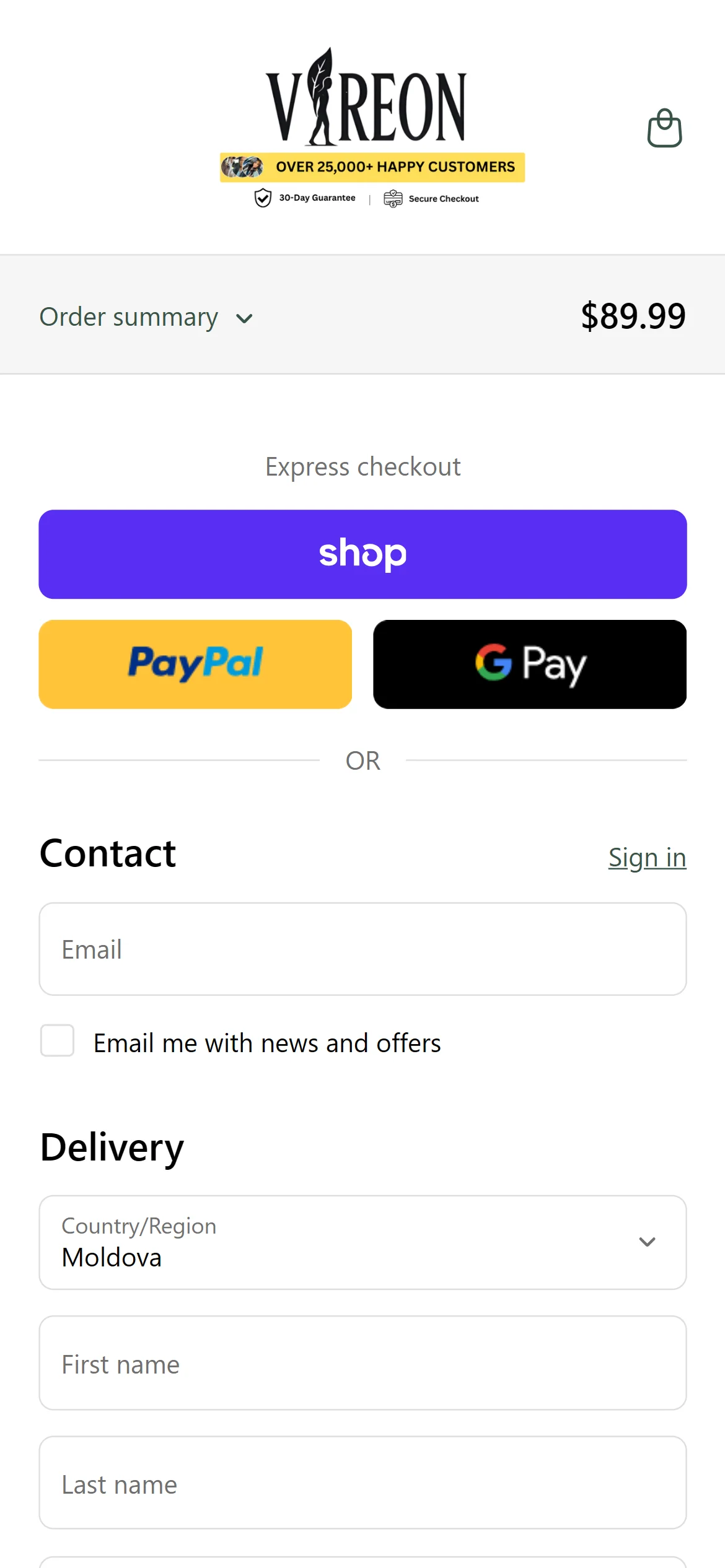This screenshot has height=1568, width=725.
Task: Check out with PayPal
Action: click(x=195, y=664)
